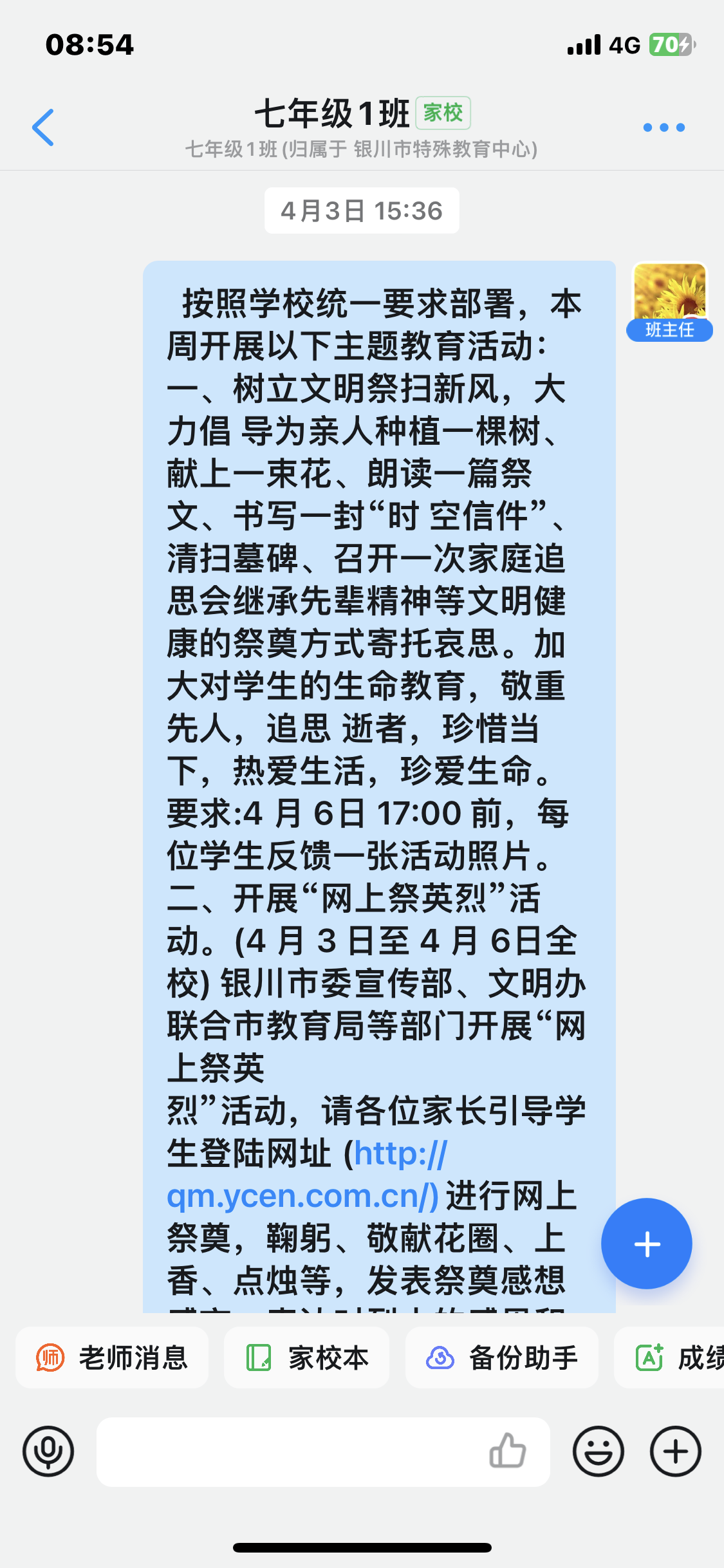
Task: Switch to voice input microphone
Action: [x=48, y=1451]
